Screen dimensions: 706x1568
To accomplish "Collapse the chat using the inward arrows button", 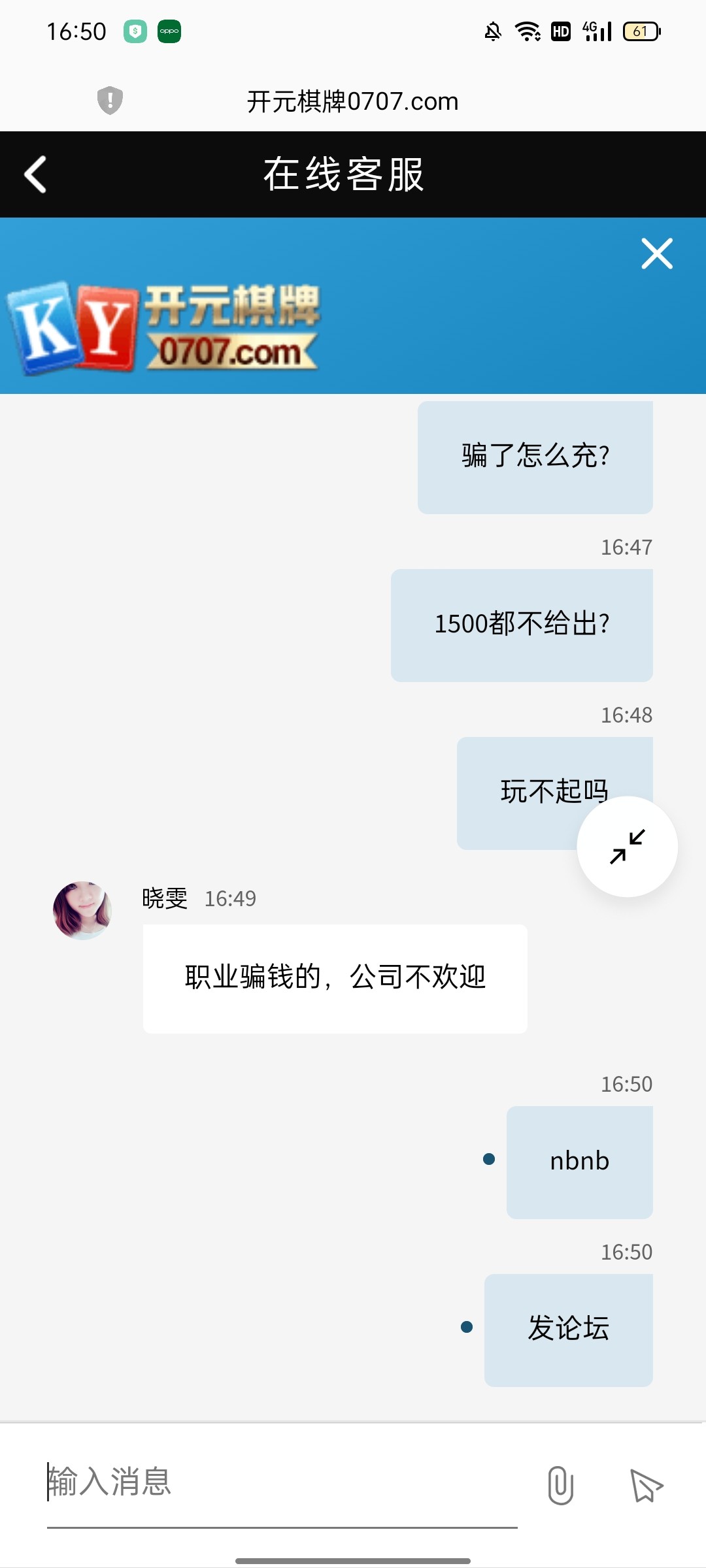I will (x=627, y=845).
